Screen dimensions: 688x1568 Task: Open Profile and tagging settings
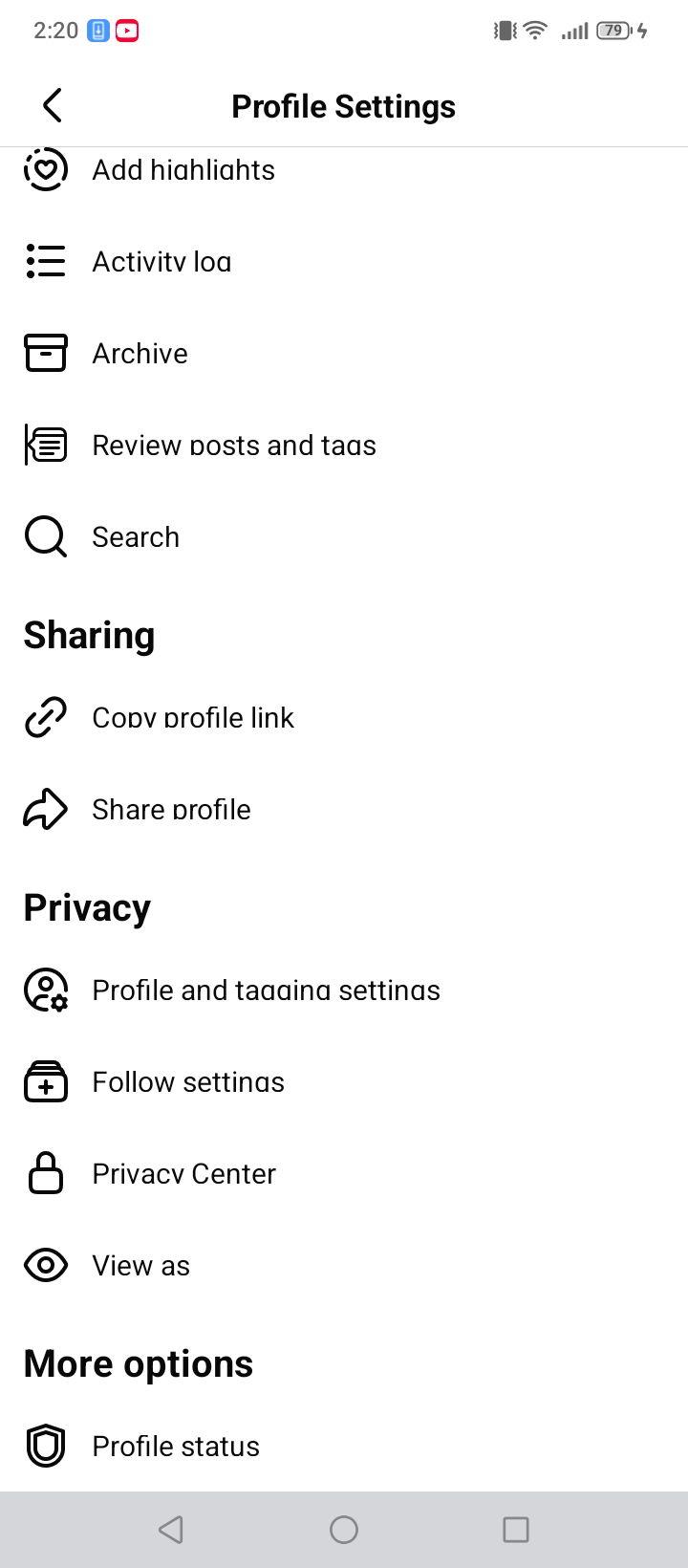tap(344, 990)
